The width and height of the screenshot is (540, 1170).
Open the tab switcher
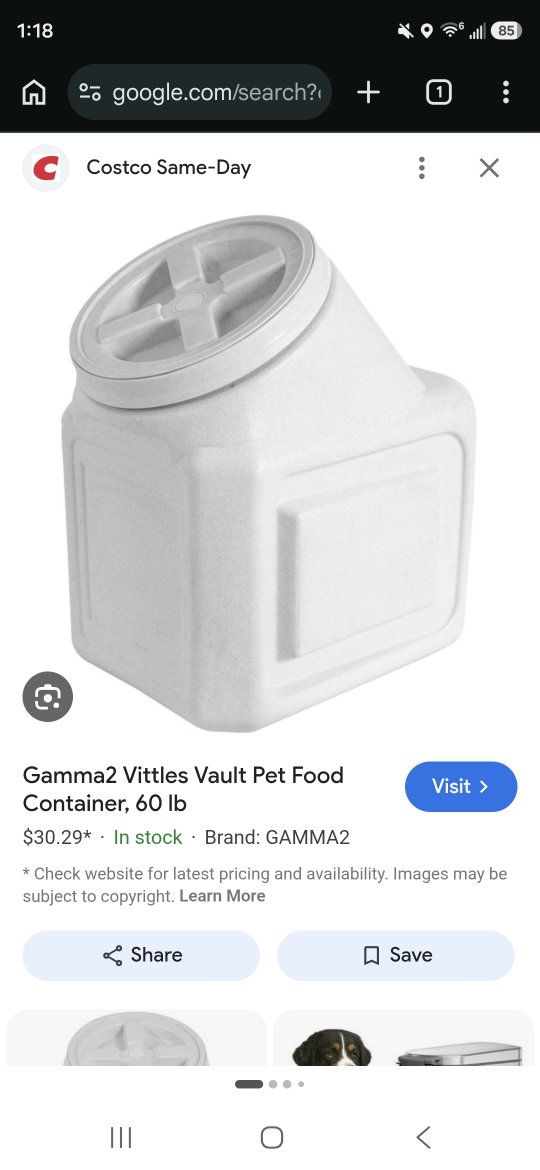(439, 93)
